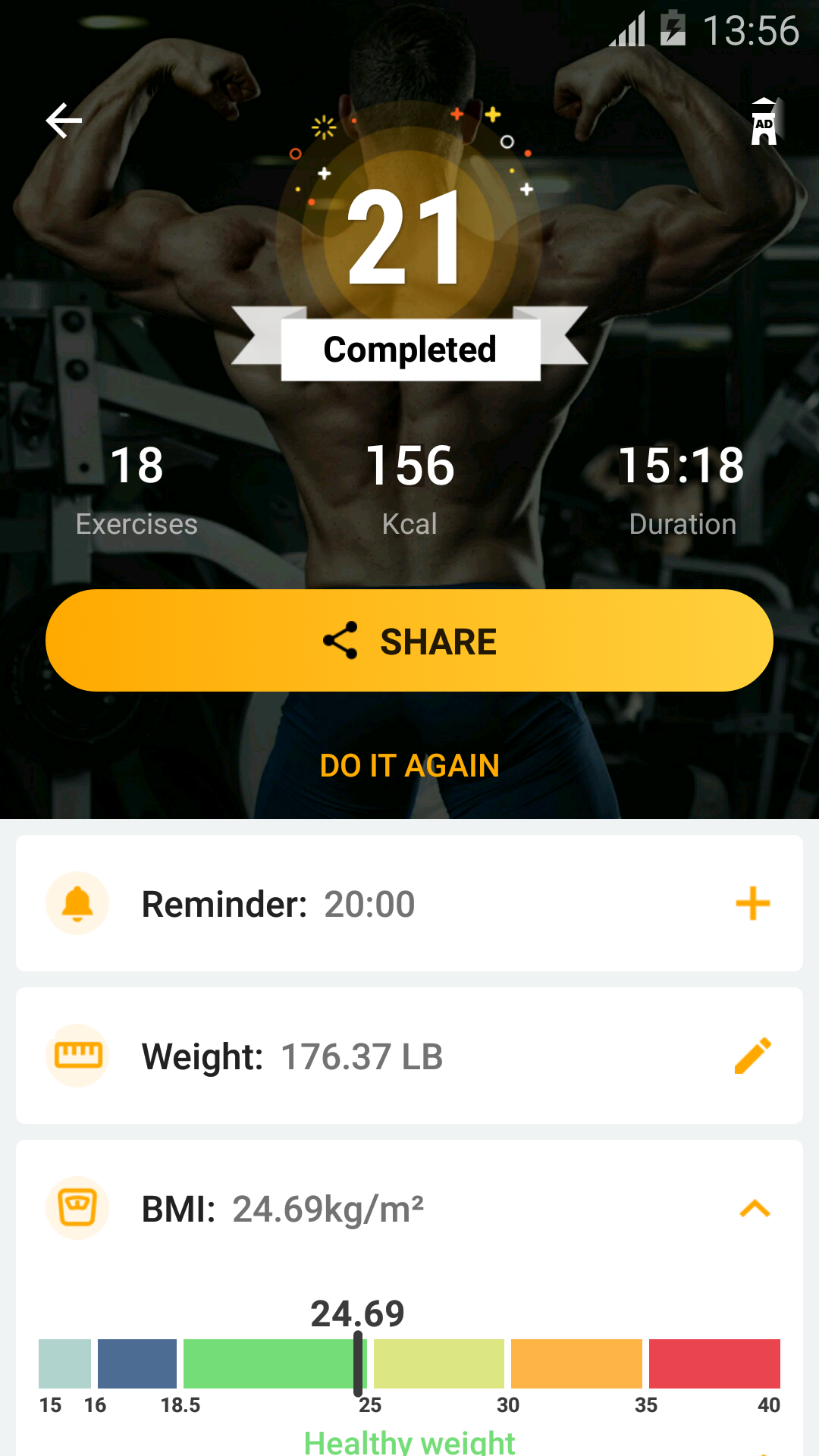Add a new reminder with plus icon
This screenshot has width=819, height=1456.
752,903
